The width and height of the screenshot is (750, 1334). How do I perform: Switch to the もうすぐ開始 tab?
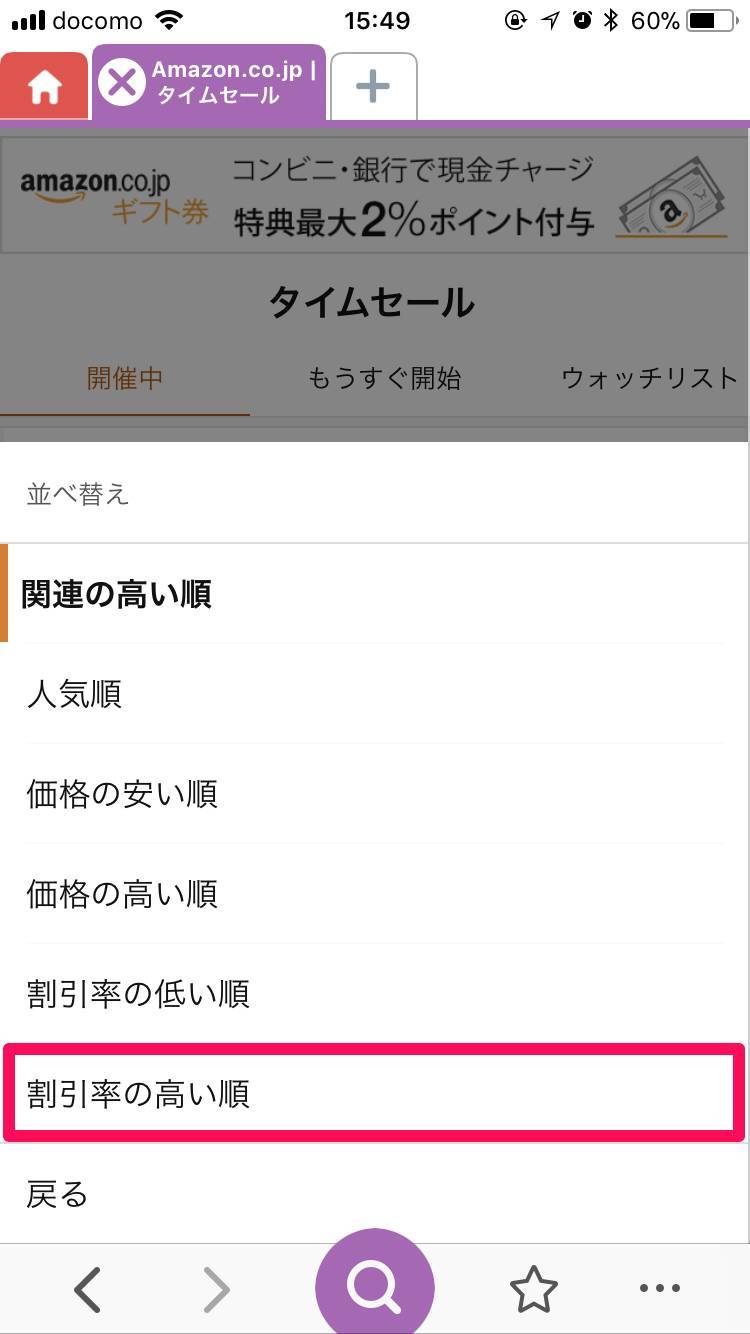tap(385, 378)
